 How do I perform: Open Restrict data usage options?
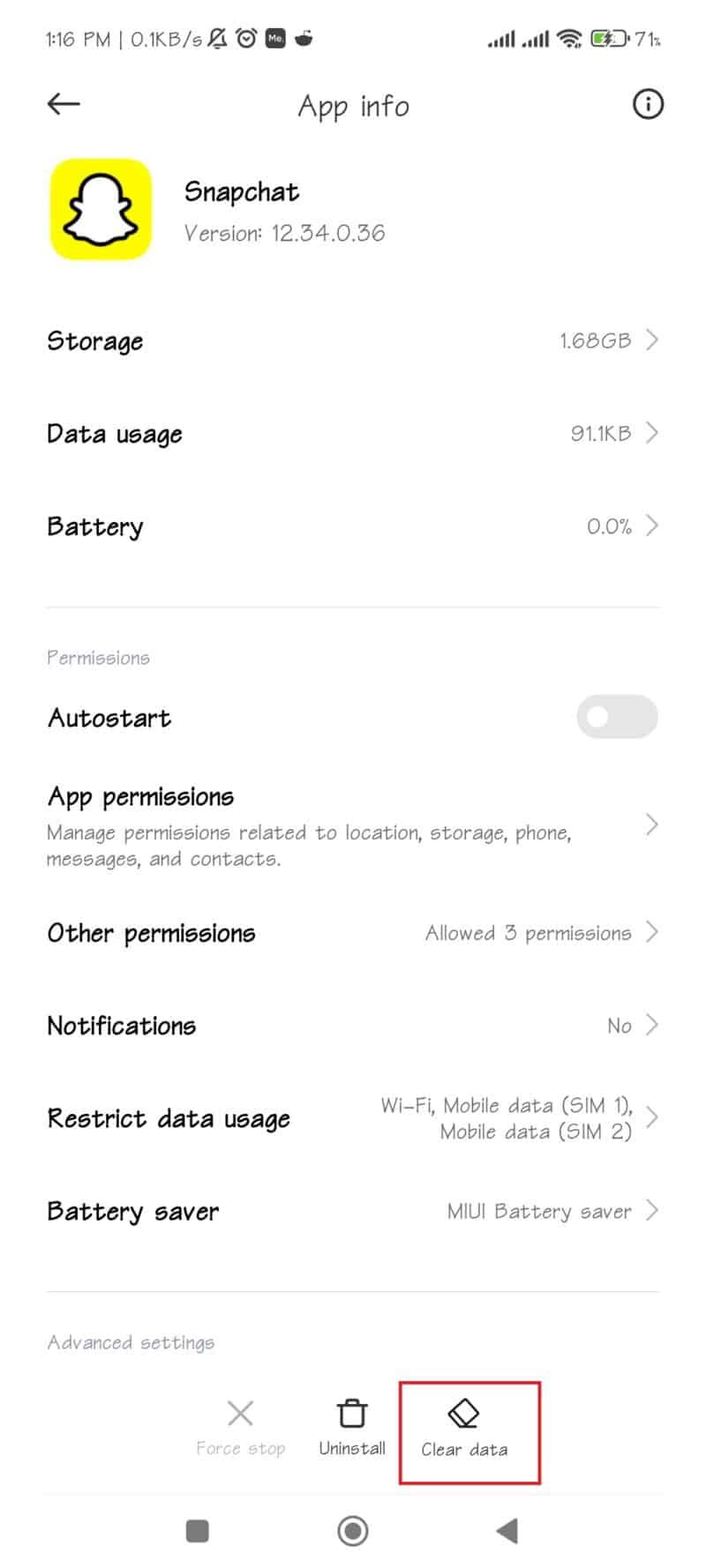pos(353,1118)
